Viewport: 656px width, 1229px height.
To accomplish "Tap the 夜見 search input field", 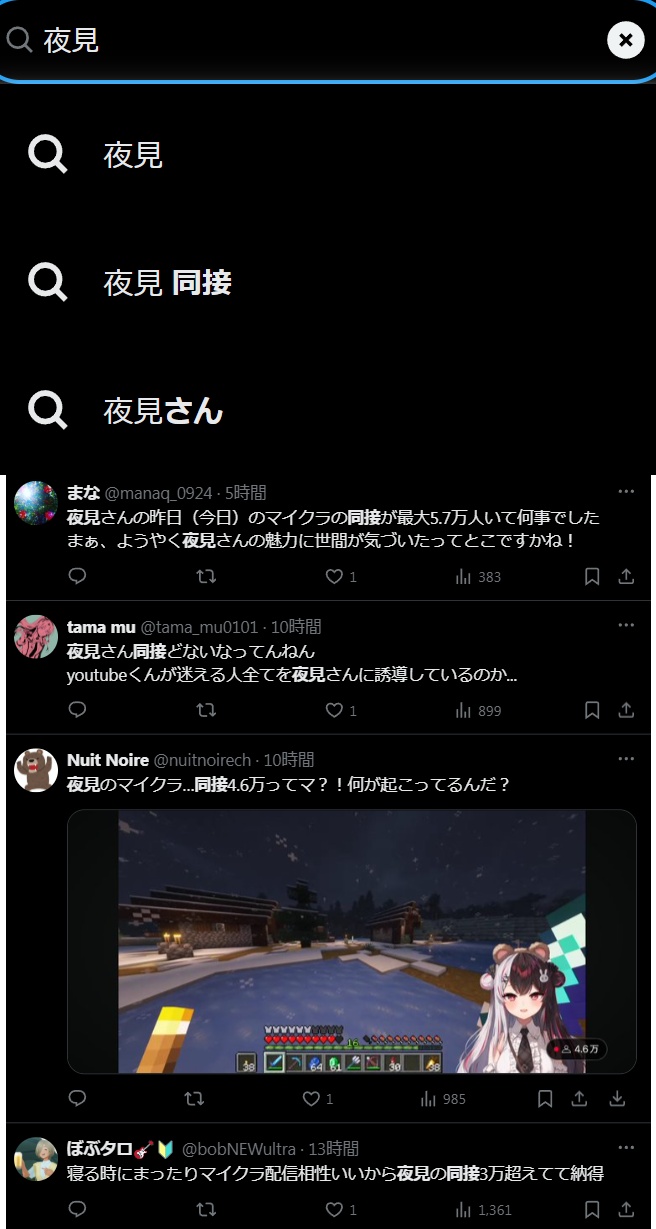I will (x=300, y=40).
